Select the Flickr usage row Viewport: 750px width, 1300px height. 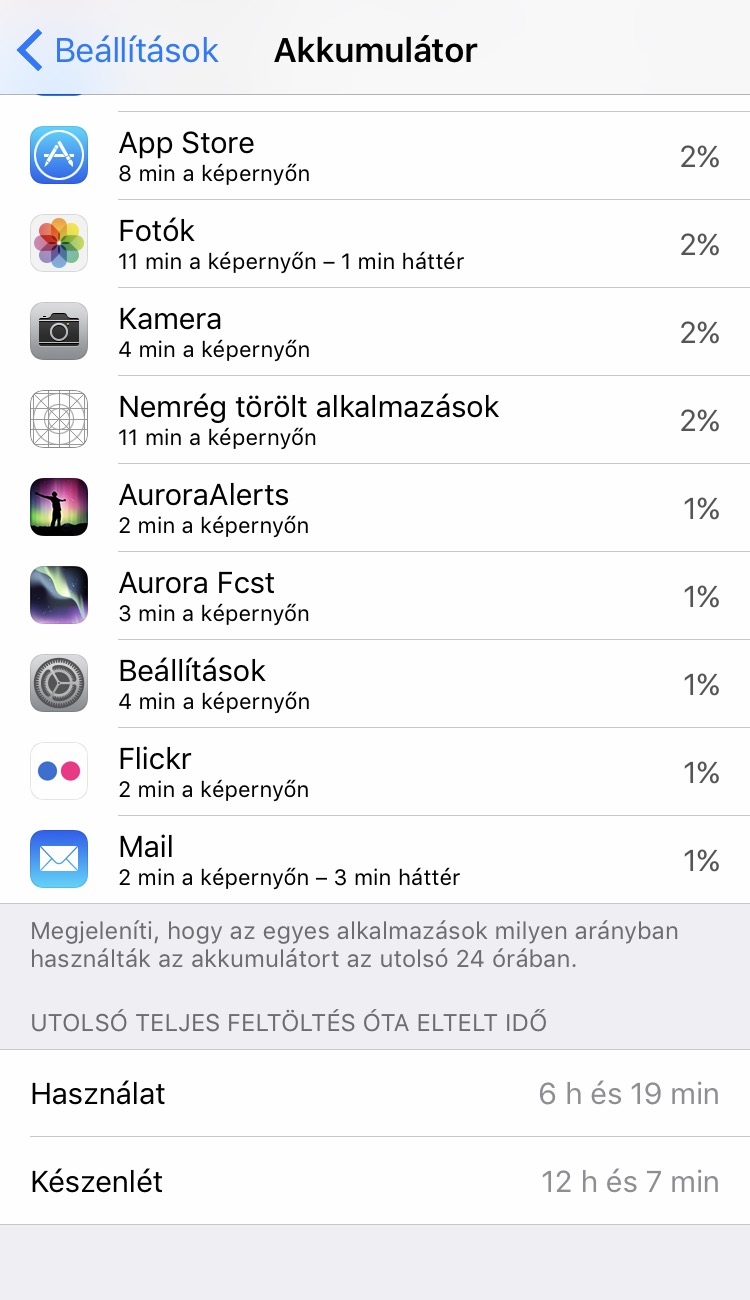tap(375, 772)
